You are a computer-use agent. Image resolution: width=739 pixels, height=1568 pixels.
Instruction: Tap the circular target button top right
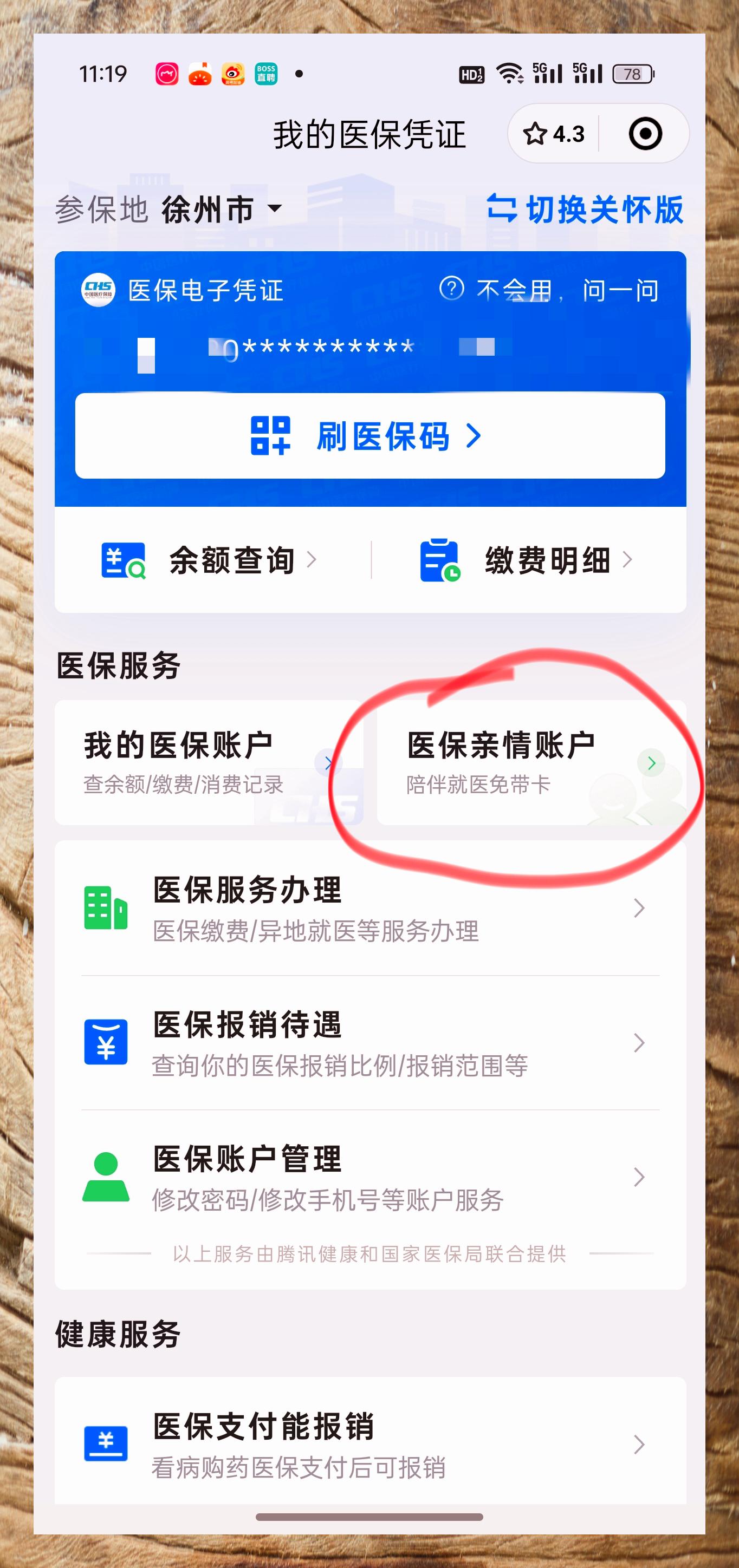(x=647, y=133)
